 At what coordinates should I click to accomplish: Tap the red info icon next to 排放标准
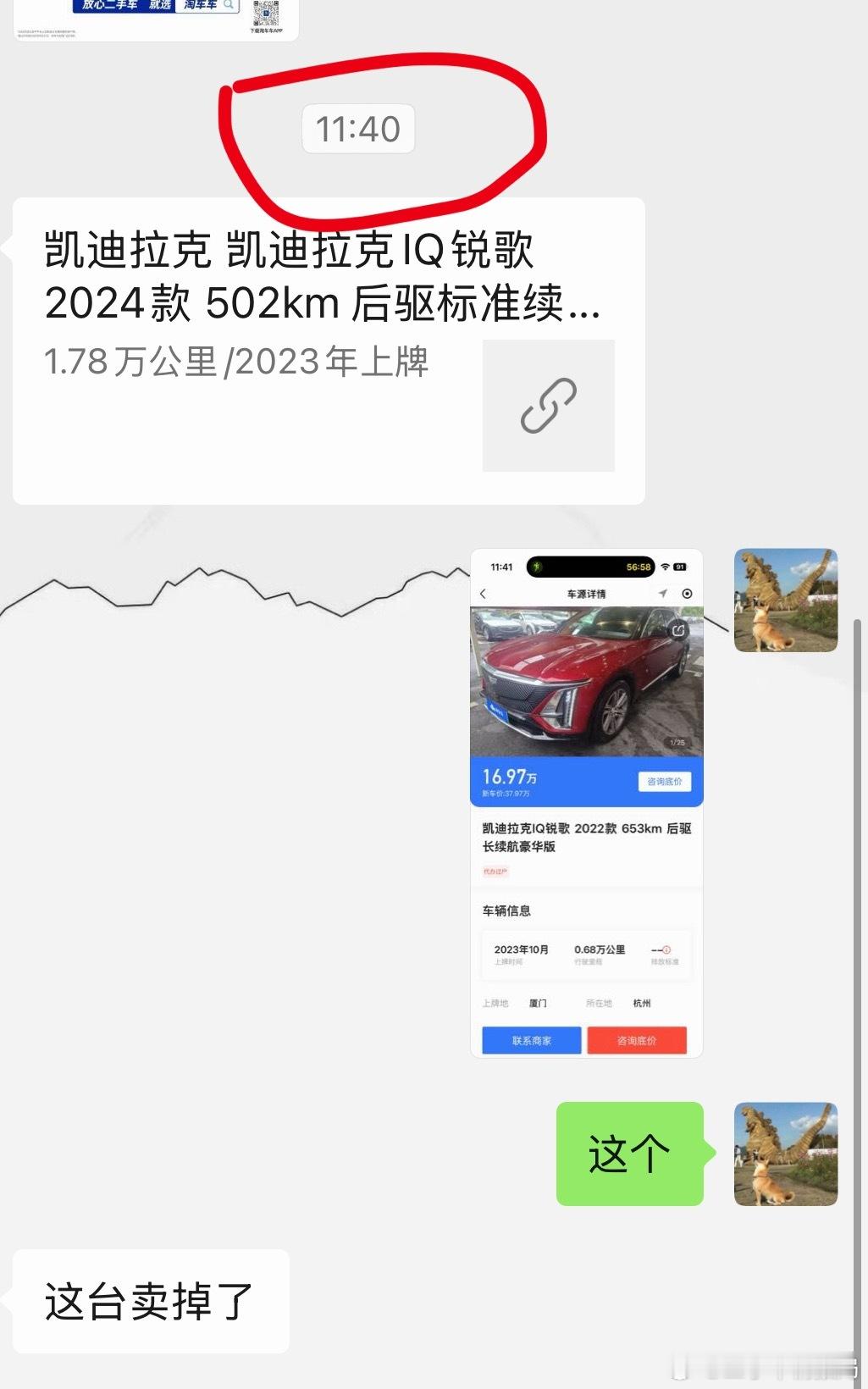pyautogui.click(x=666, y=949)
